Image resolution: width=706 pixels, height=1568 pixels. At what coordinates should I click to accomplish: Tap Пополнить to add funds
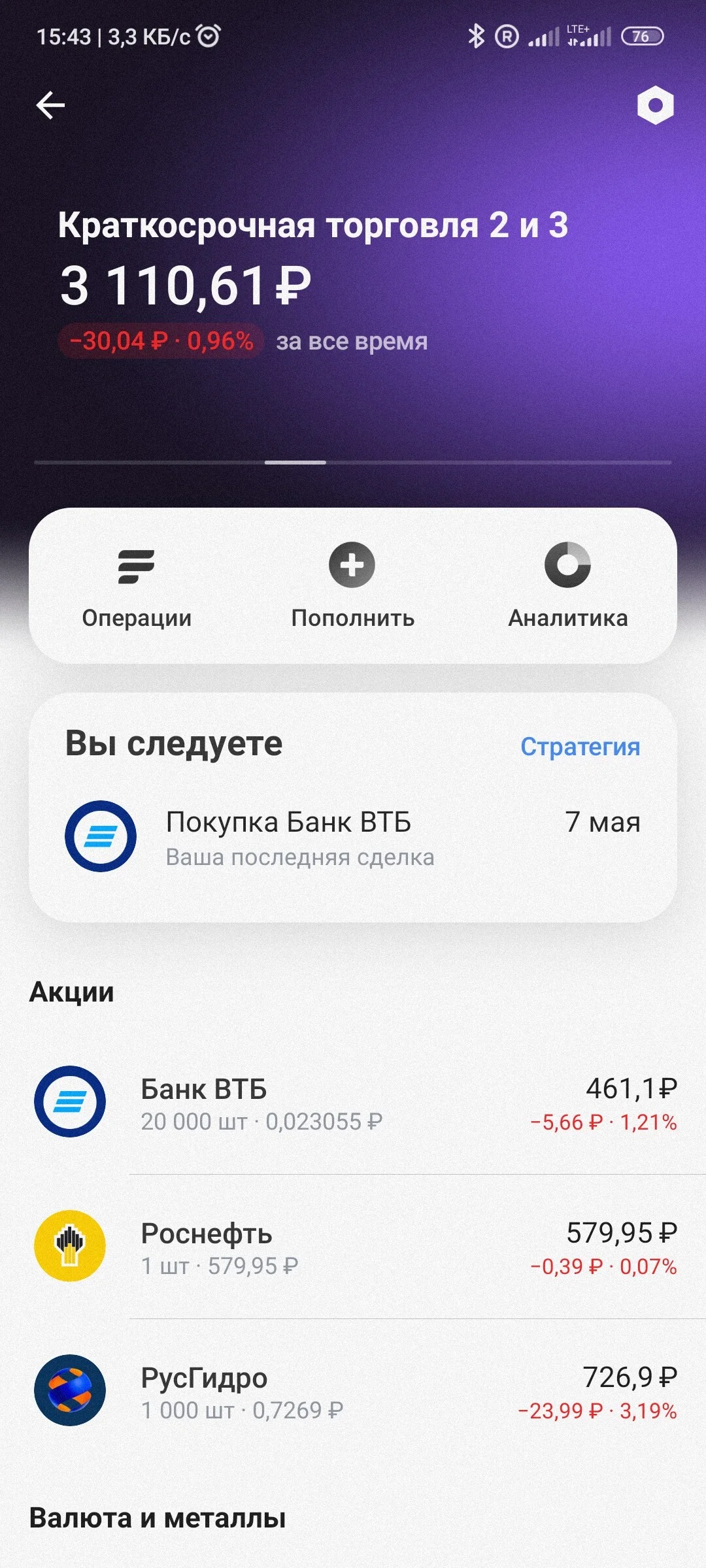coord(352,587)
